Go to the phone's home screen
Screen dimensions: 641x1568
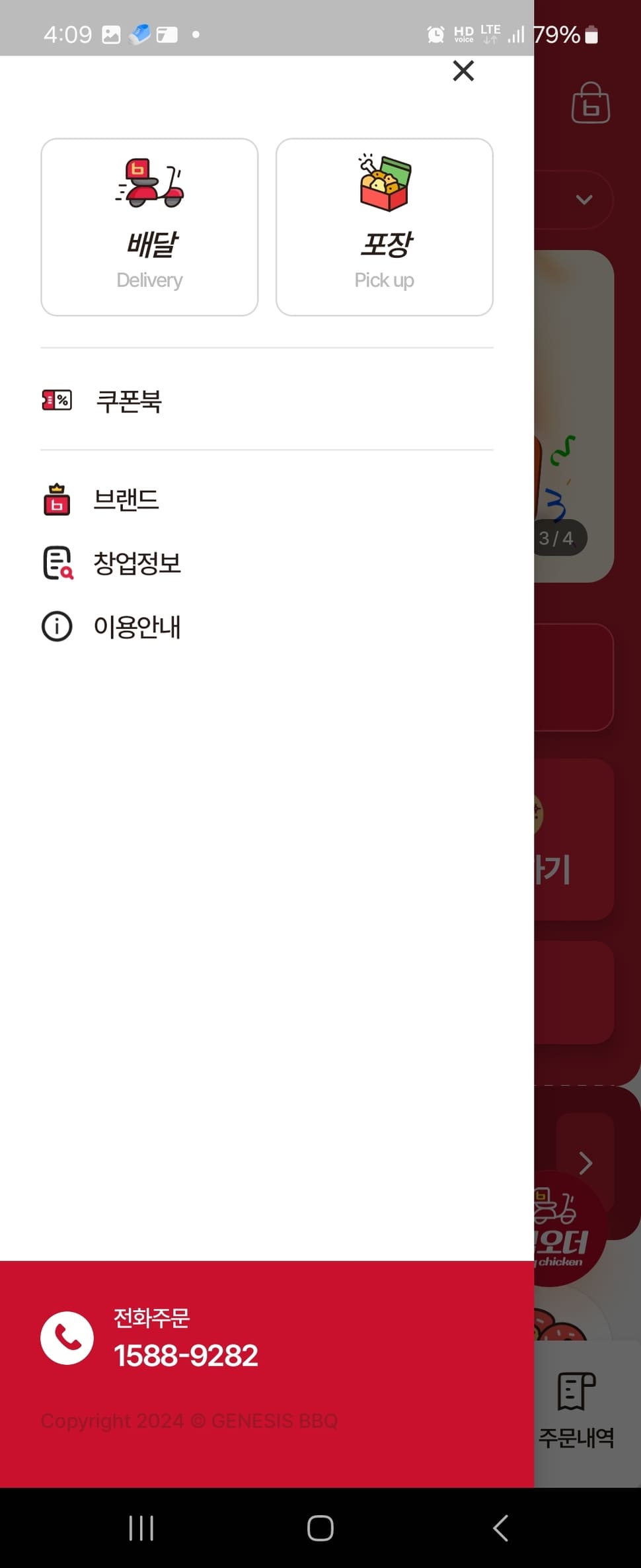320,1528
